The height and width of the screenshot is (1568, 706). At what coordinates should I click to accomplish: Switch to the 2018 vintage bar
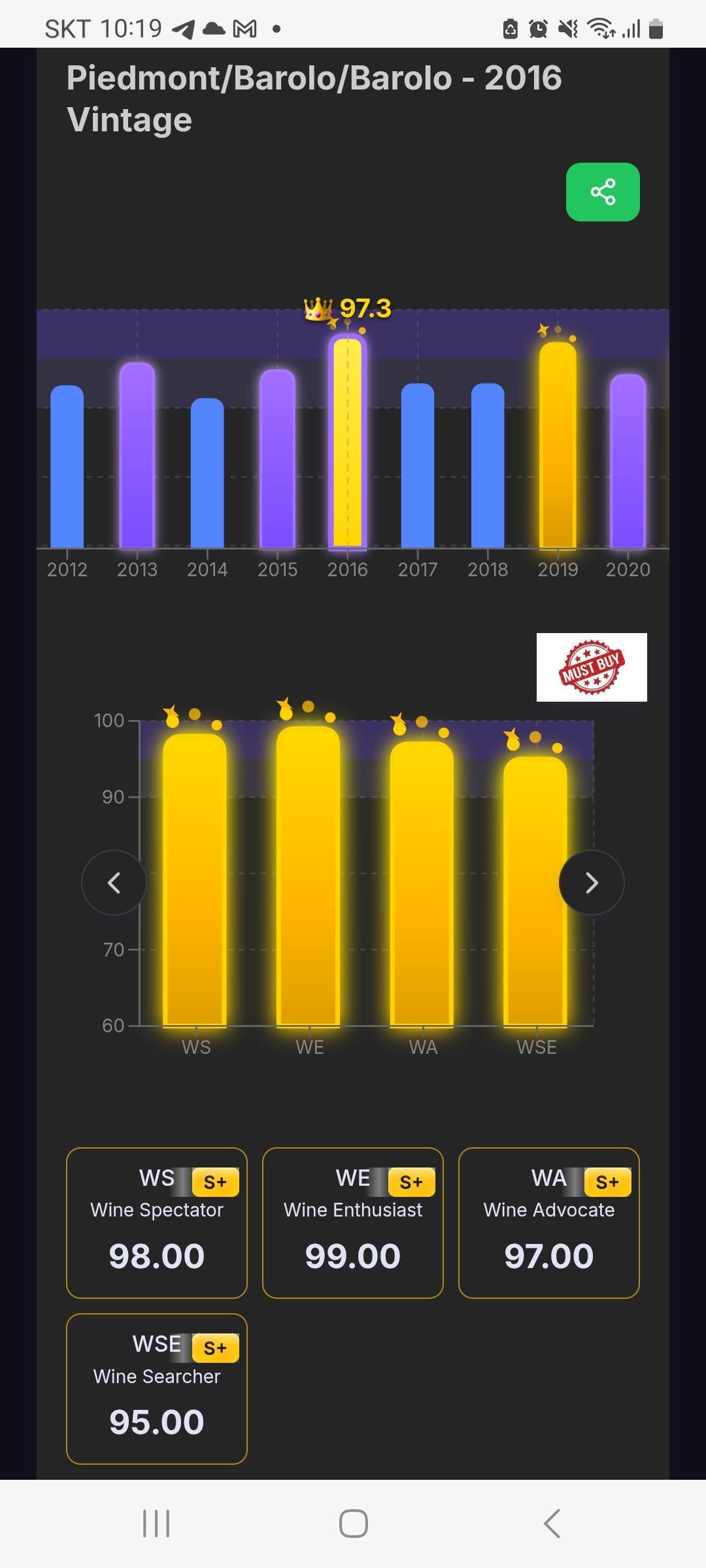(488, 465)
